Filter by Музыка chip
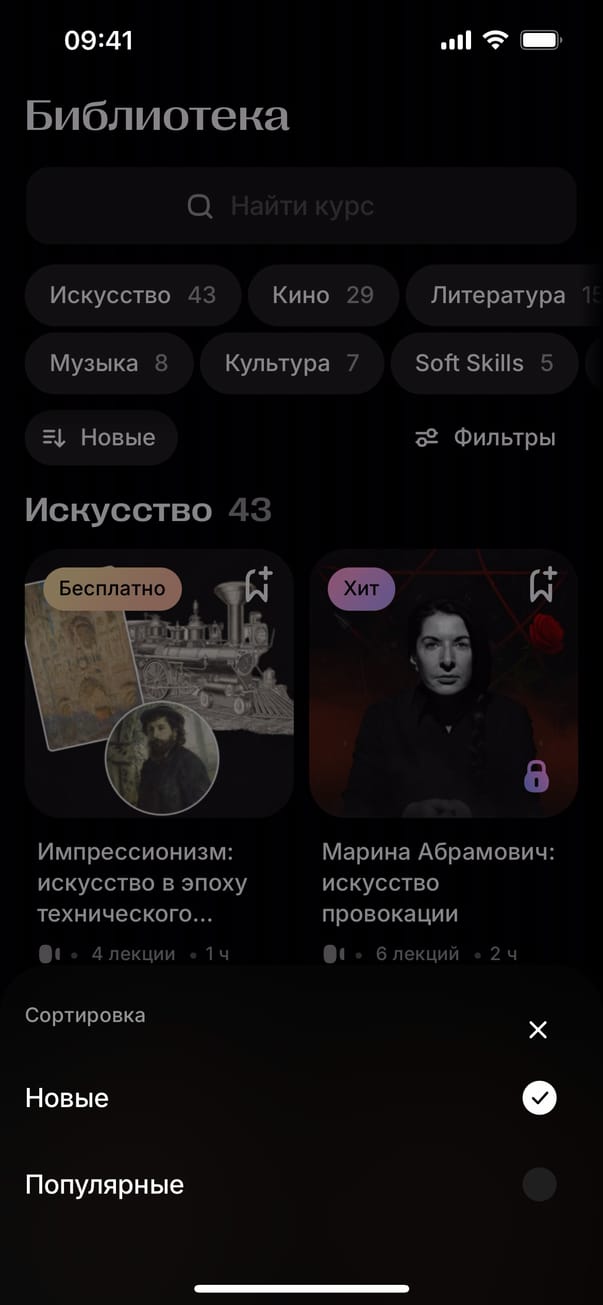Image resolution: width=603 pixels, height=1305 pixels. pyautogui.click(x=108, y=363)
